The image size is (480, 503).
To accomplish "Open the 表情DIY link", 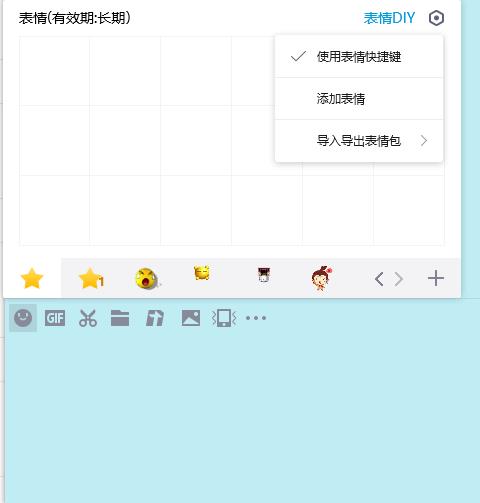I will [x=389, y=18].
